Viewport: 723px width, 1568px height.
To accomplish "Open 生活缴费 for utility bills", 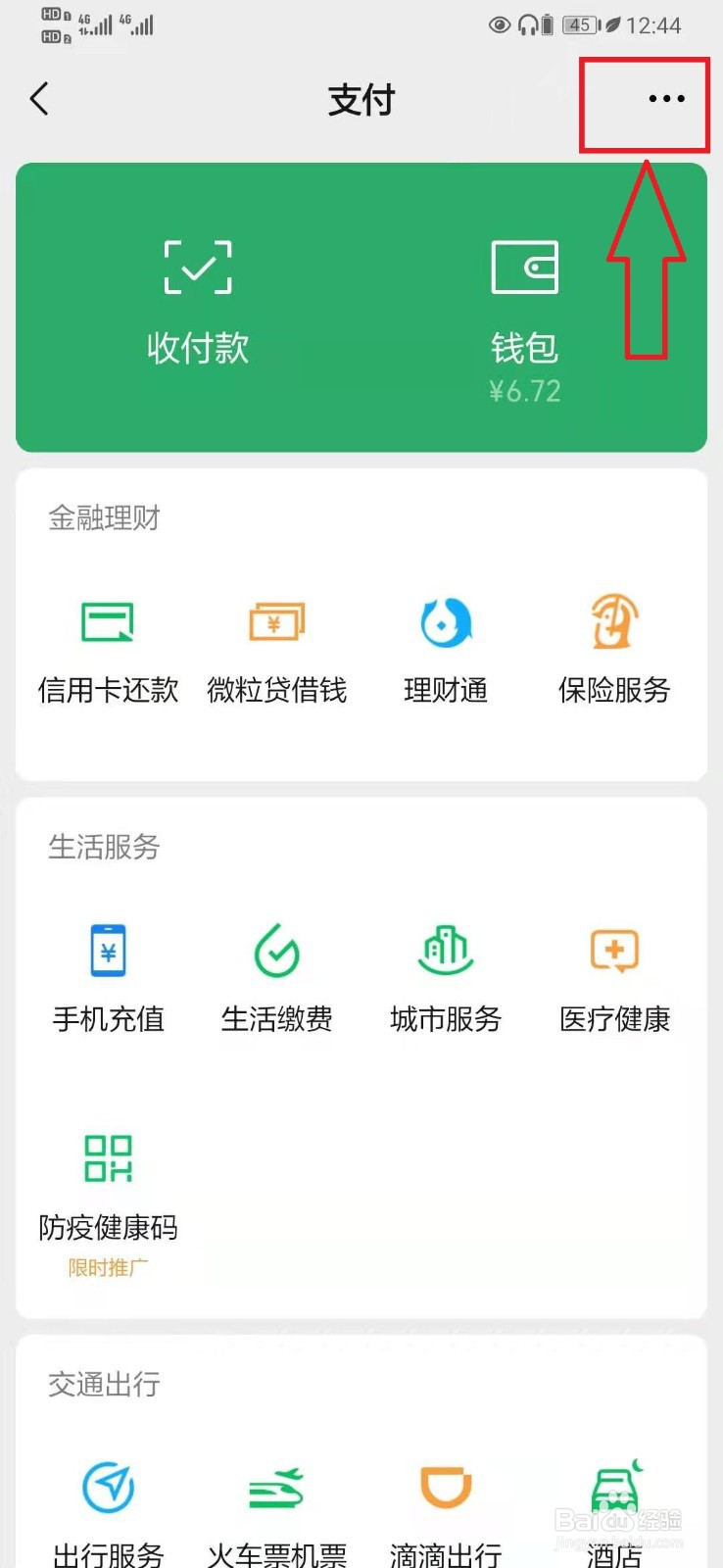I will [x=276, y=977].
